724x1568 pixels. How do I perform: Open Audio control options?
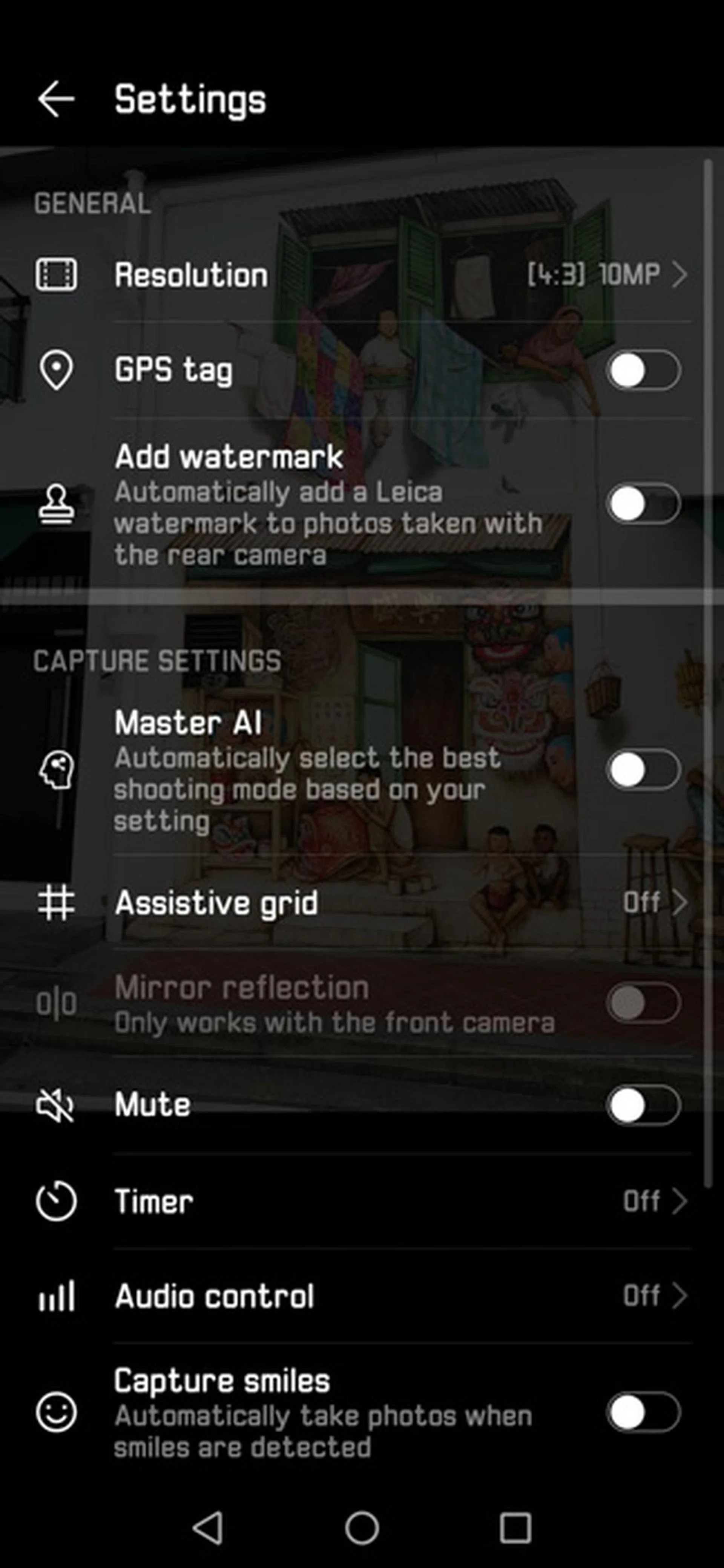(362, 1296)
